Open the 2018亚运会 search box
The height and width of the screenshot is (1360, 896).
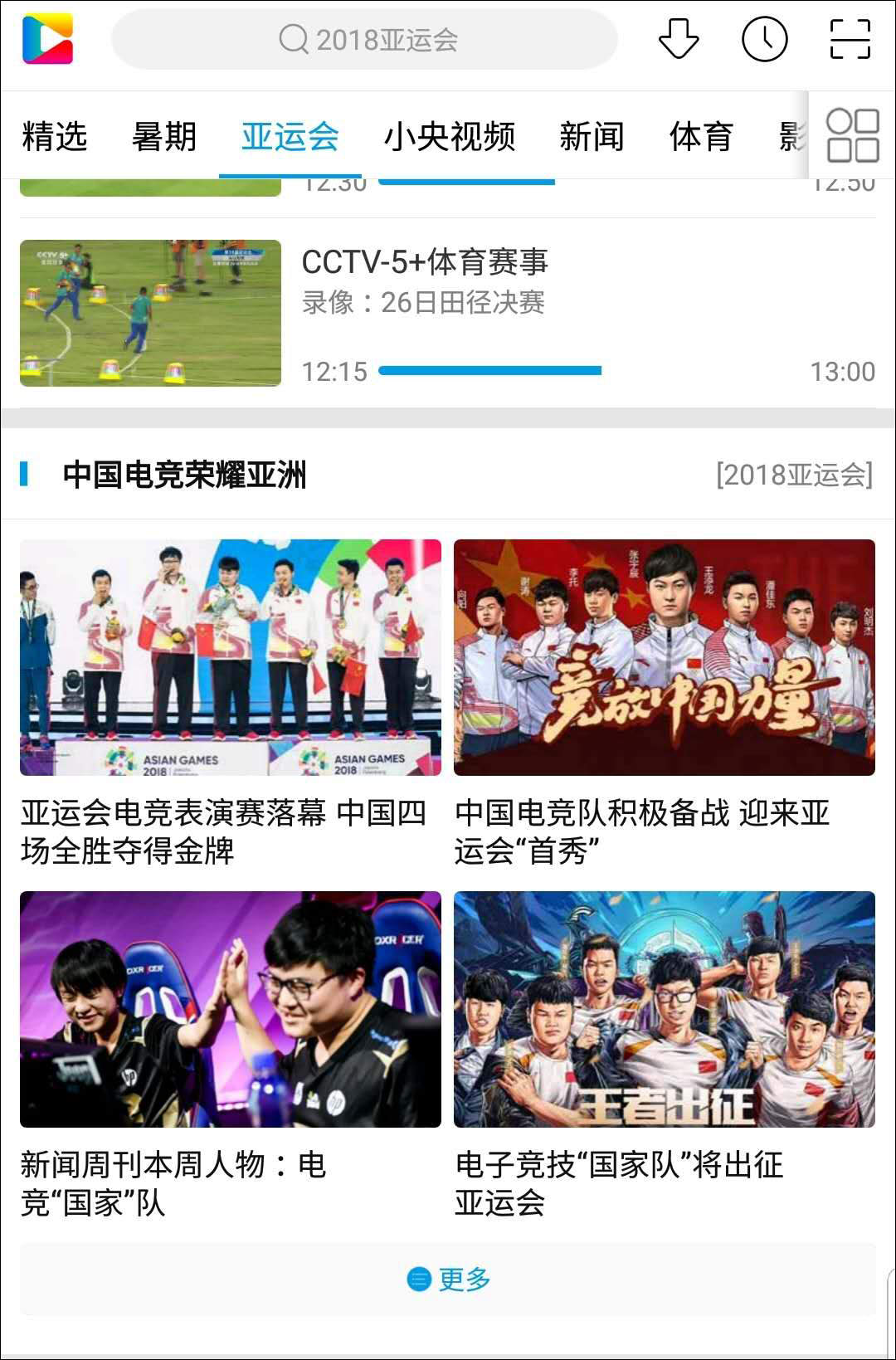click(x=365, y=39)
